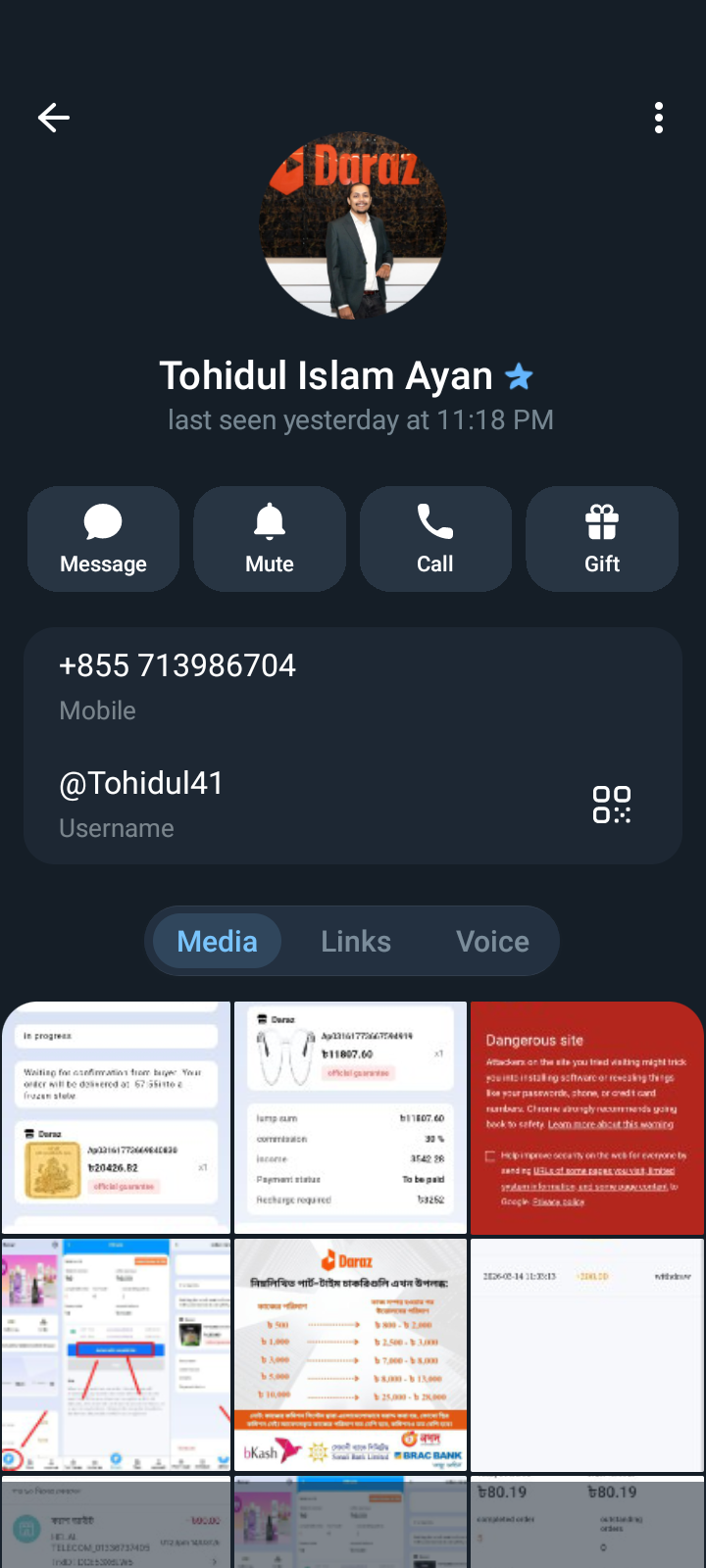Tap the mobile number +855 713986704
This screenshot has width=706, height=1568.
point(177,666)
